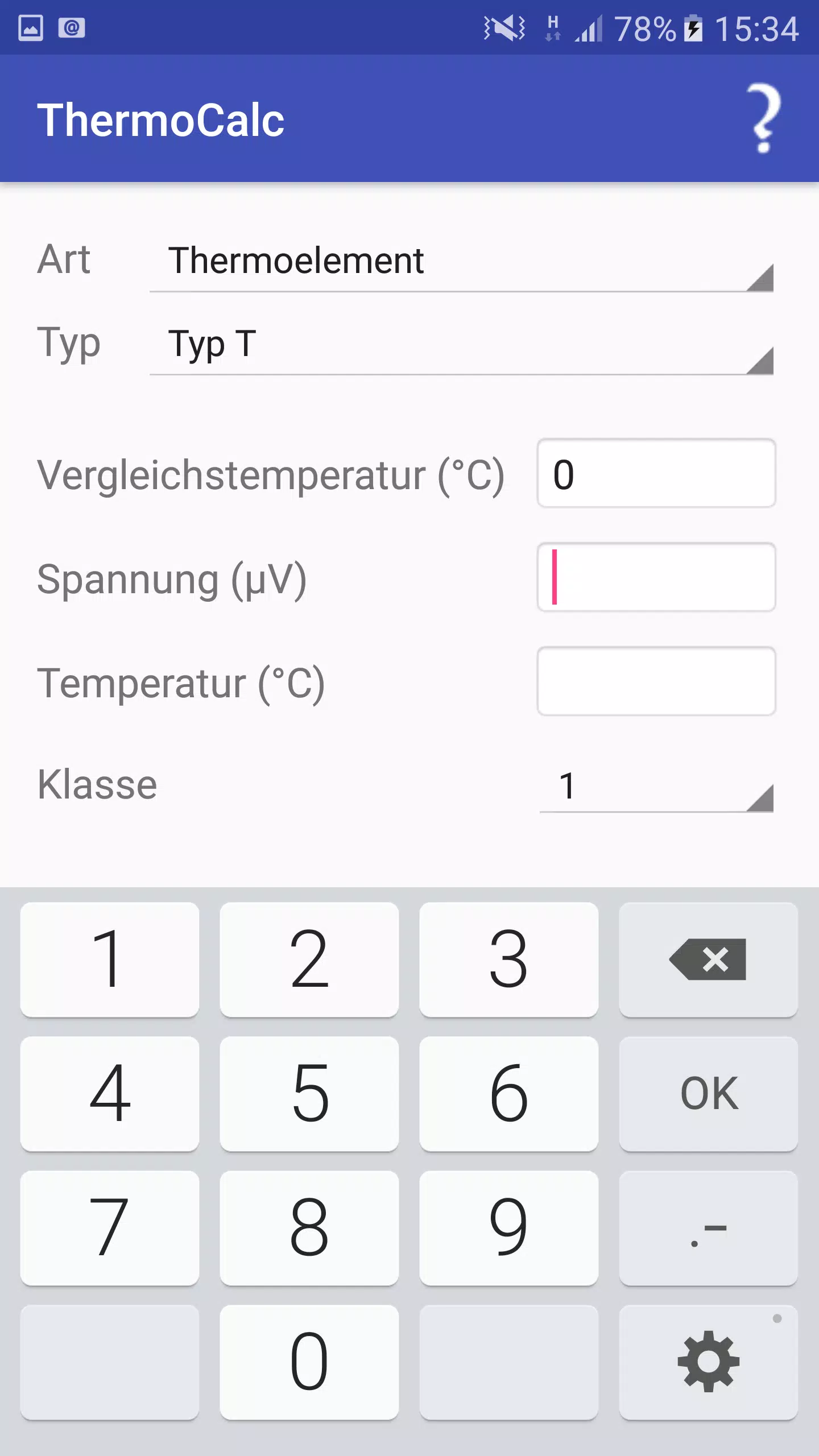Delete last digit with backspace key
Image resolution: width=819 pixels, height=1456 pixels.
[709, 959]
